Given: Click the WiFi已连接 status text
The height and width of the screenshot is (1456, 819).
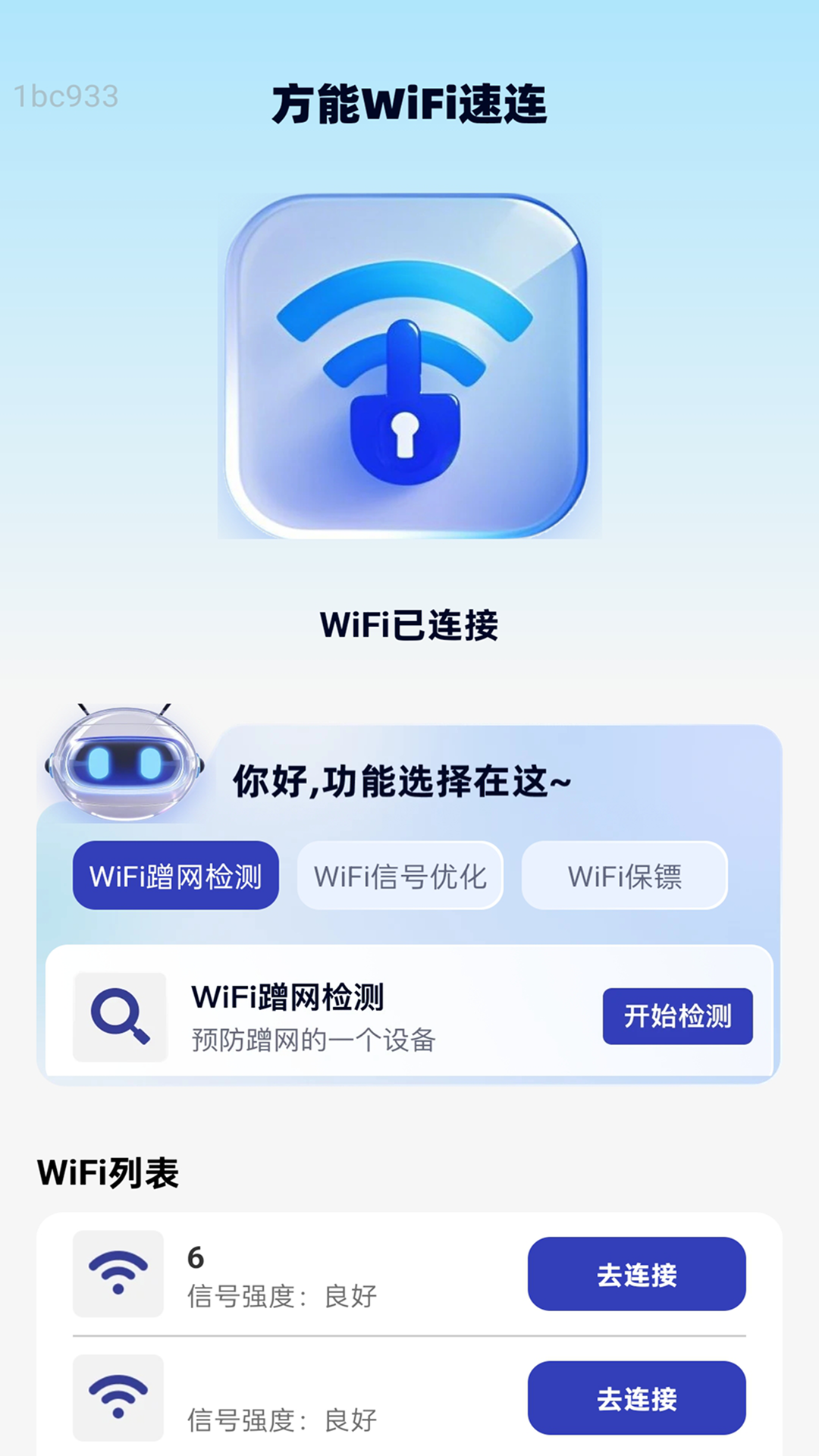Looking at the screenshot, I should point(409,623).
